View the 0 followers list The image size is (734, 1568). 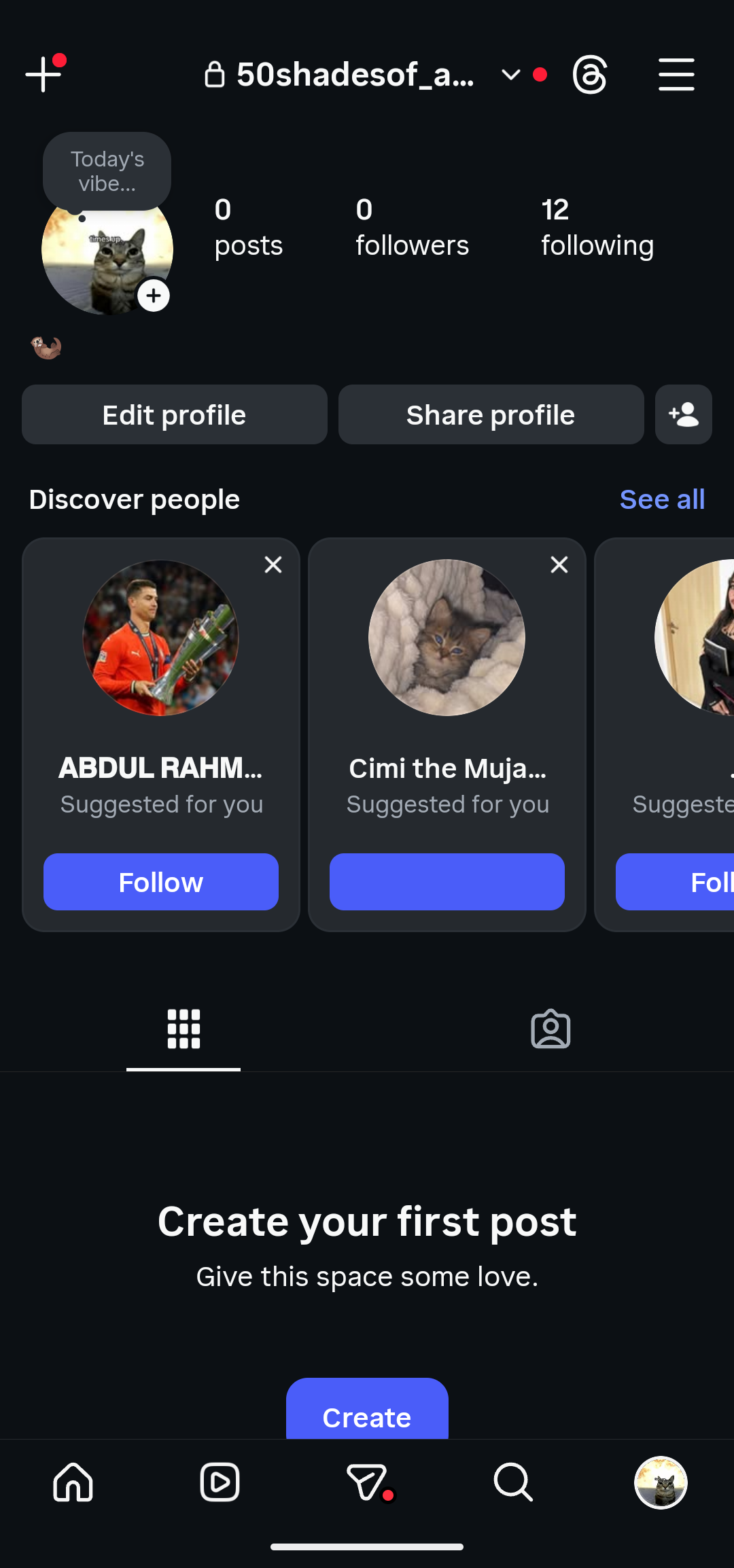tap(412, 228)
